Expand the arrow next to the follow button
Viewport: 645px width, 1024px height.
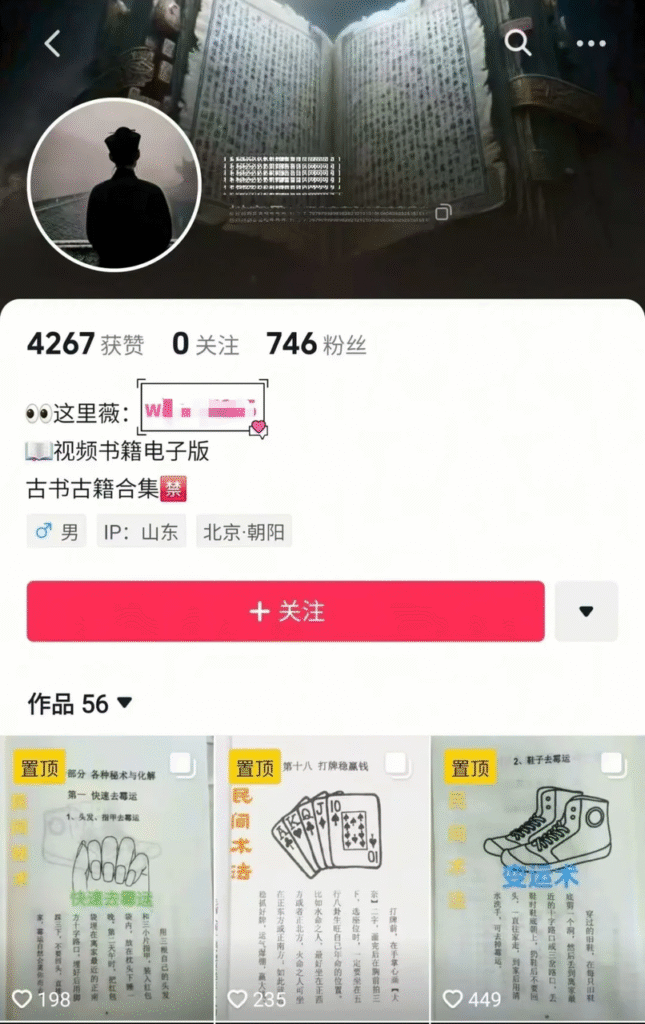click(x=586, y=611)
